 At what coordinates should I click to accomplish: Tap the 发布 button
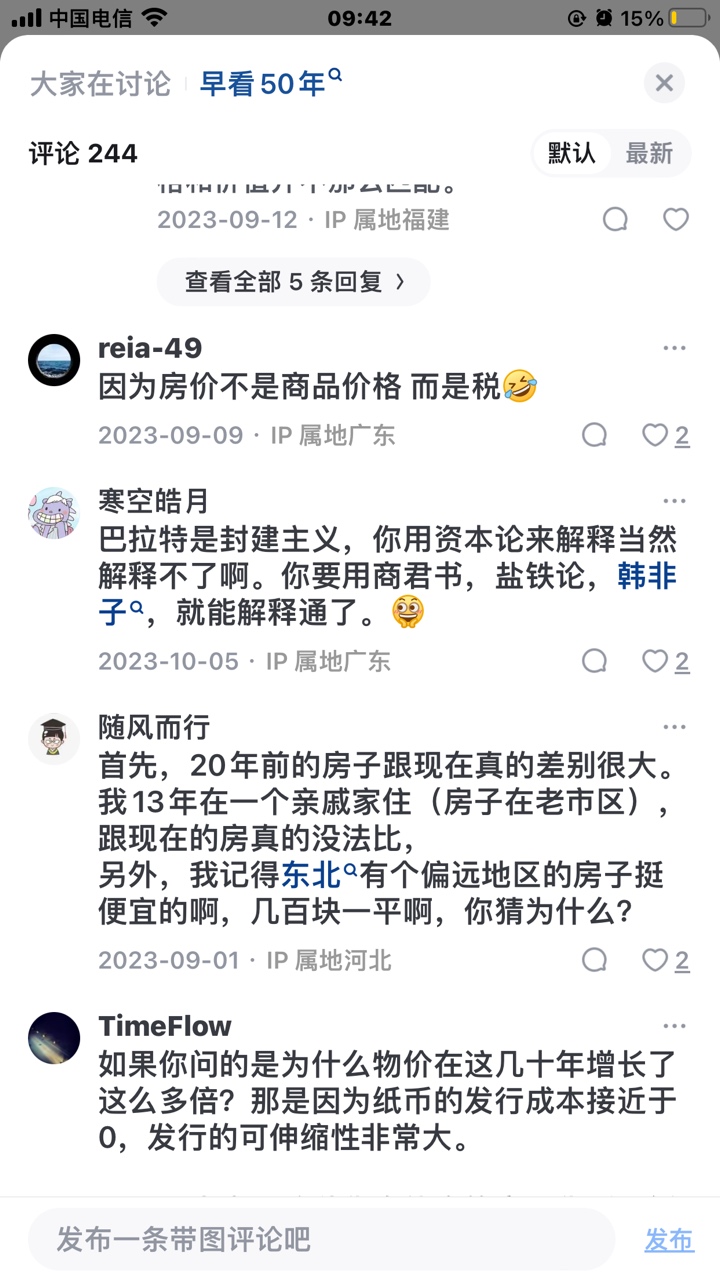point(668,1240)
